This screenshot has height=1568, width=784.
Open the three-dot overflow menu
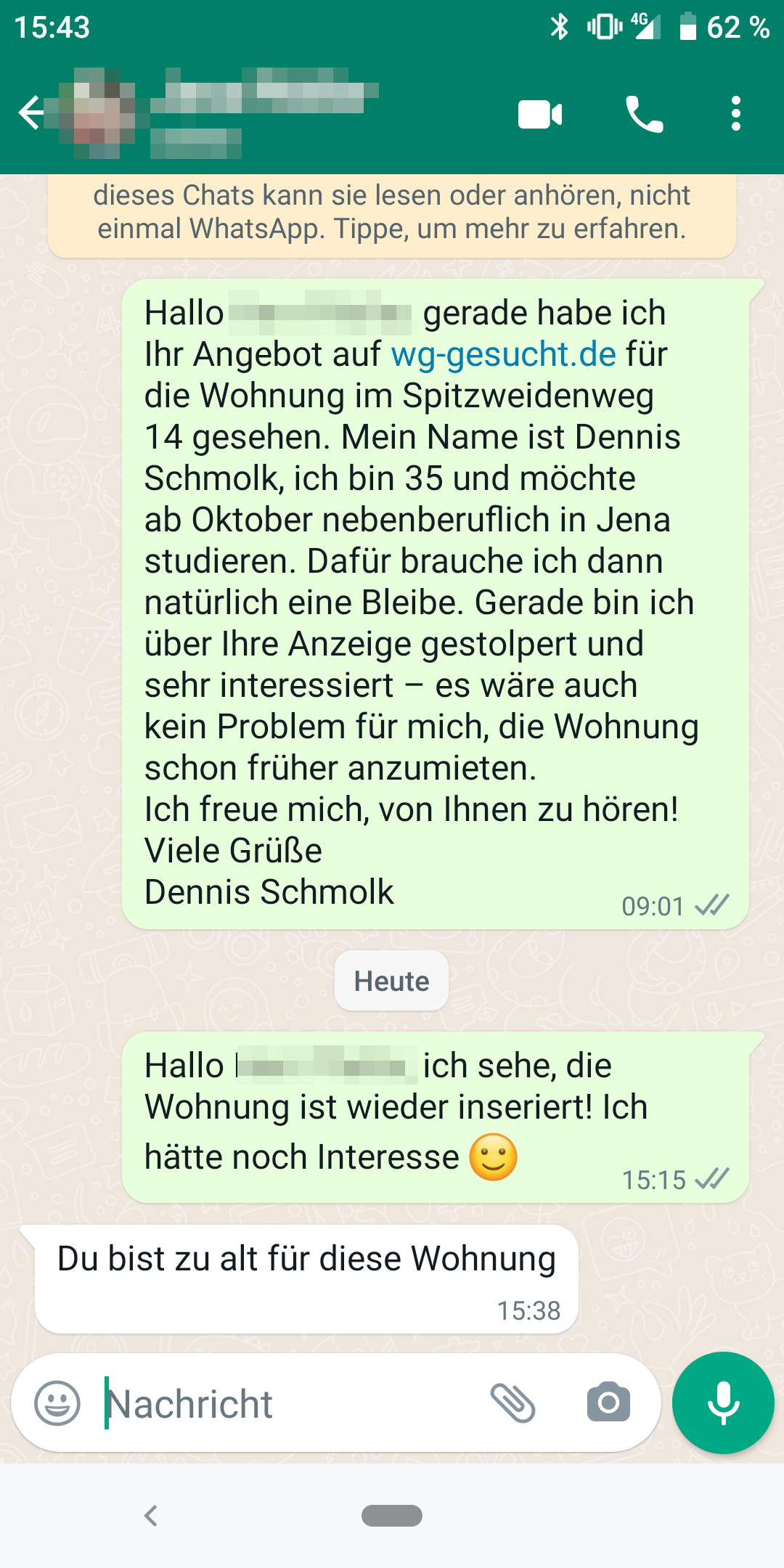coord(736,114)
